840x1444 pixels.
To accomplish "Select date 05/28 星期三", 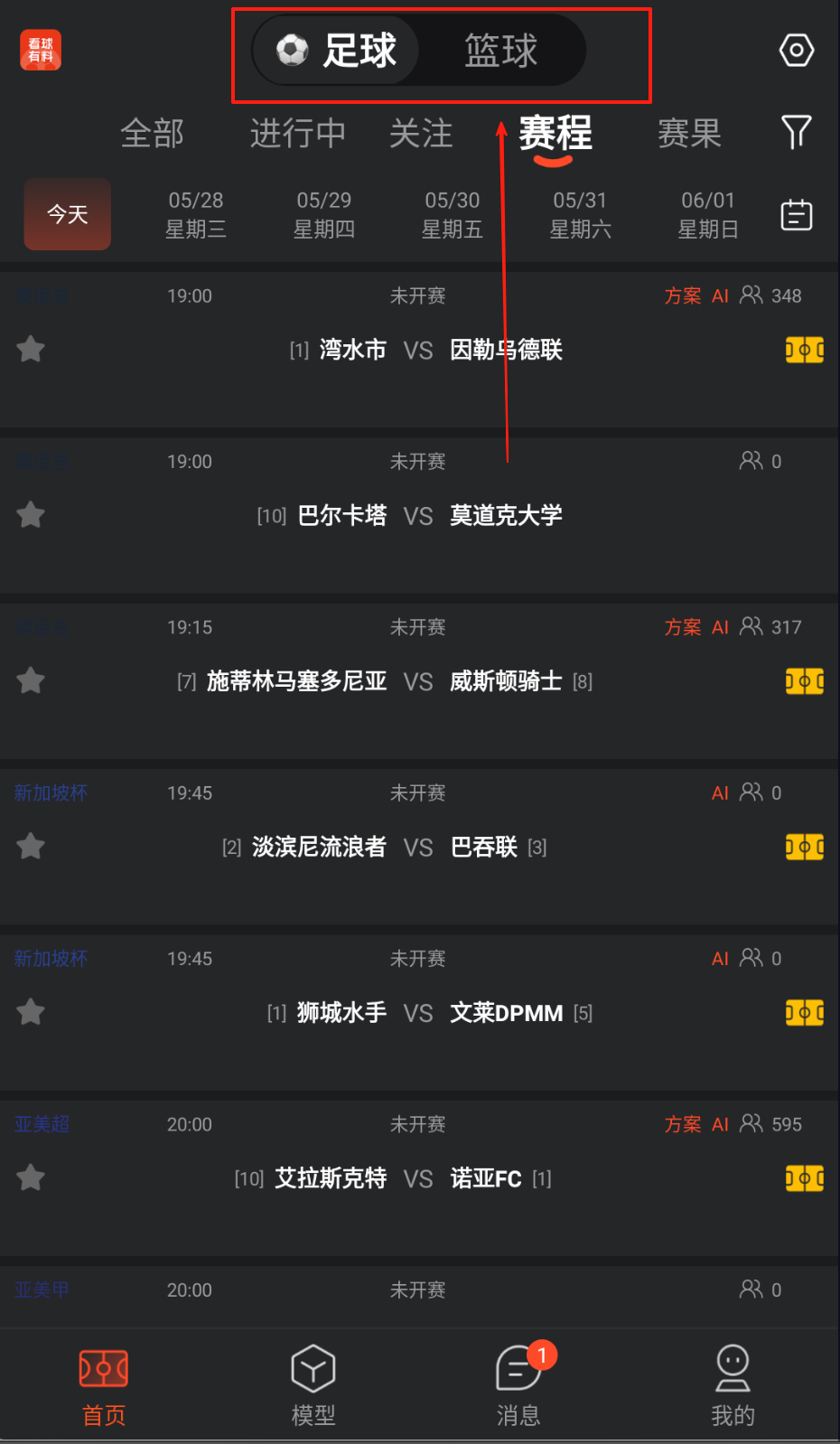I will 196,215.
